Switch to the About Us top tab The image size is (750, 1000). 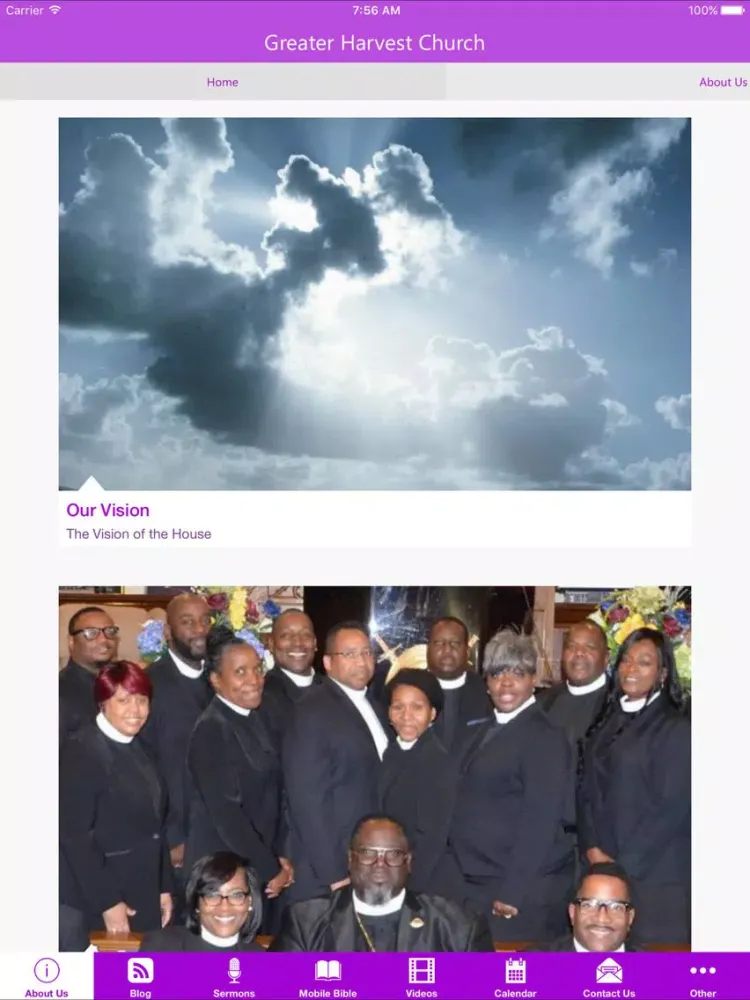[x=722, y=82]
